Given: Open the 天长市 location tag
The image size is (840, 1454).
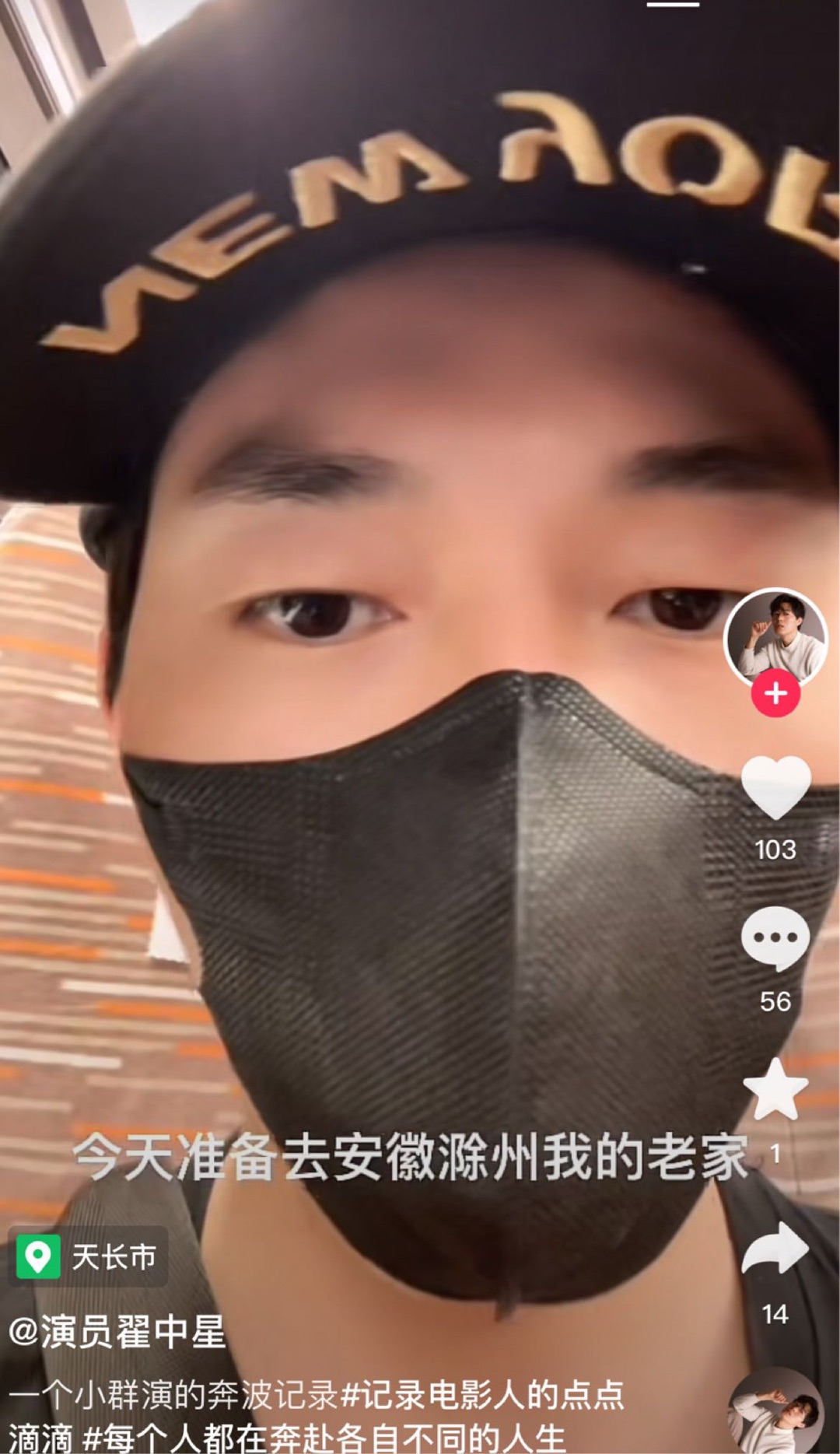Looking at the screenshot, I should click(x=89, y=1256).
